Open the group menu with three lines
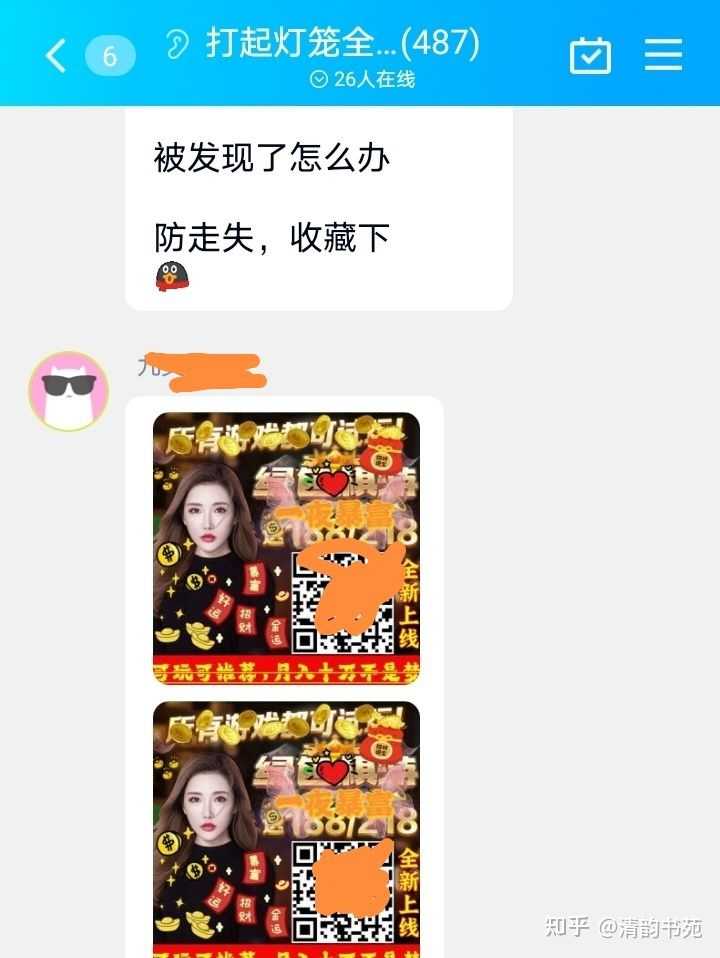Image resolution: width=720 pixels, height=958 pixels. coord(663,55)
